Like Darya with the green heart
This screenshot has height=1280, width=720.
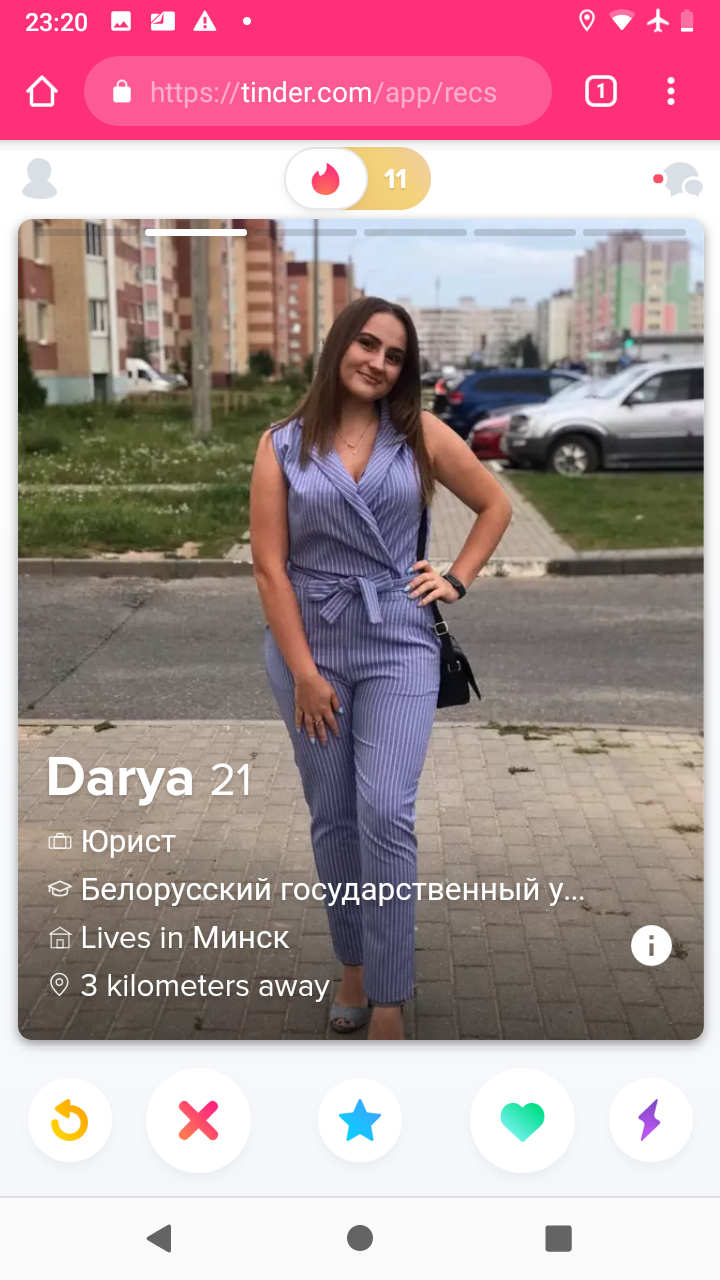coord(522,1120)
